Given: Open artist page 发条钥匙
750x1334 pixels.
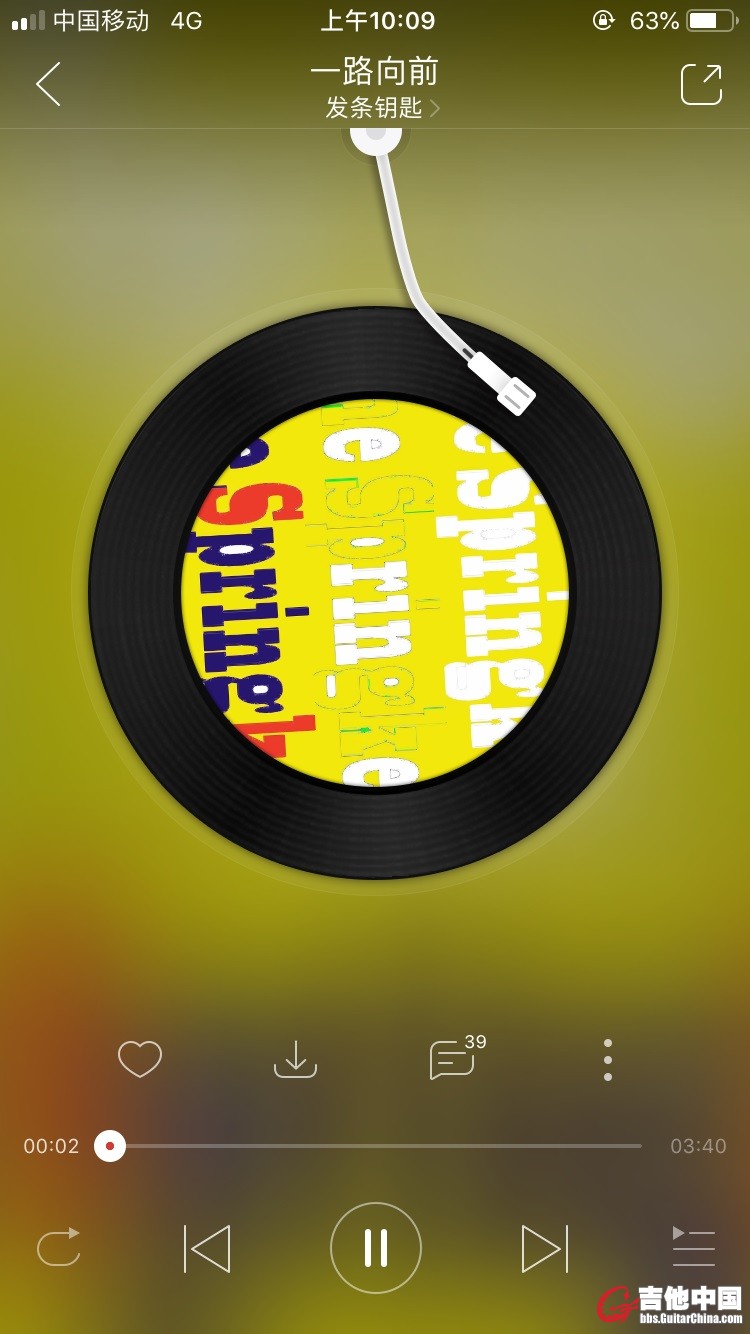Looking at the screenshot, I should tap(381, 108).
